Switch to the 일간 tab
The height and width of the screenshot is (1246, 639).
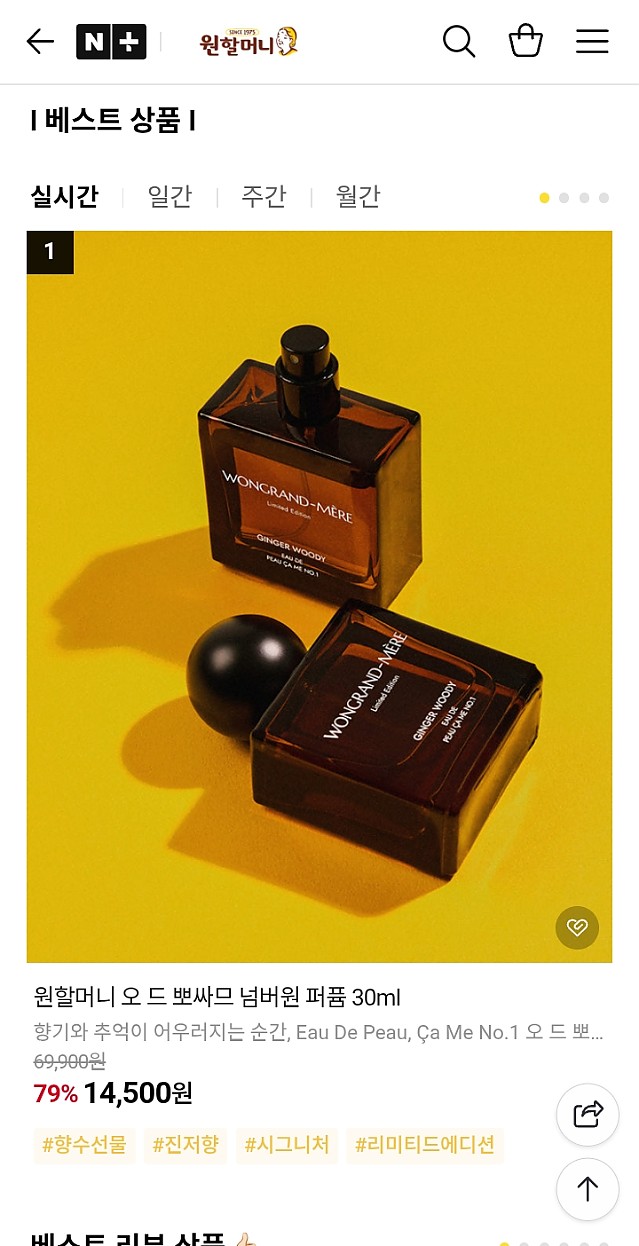click(x=169, y=196)
